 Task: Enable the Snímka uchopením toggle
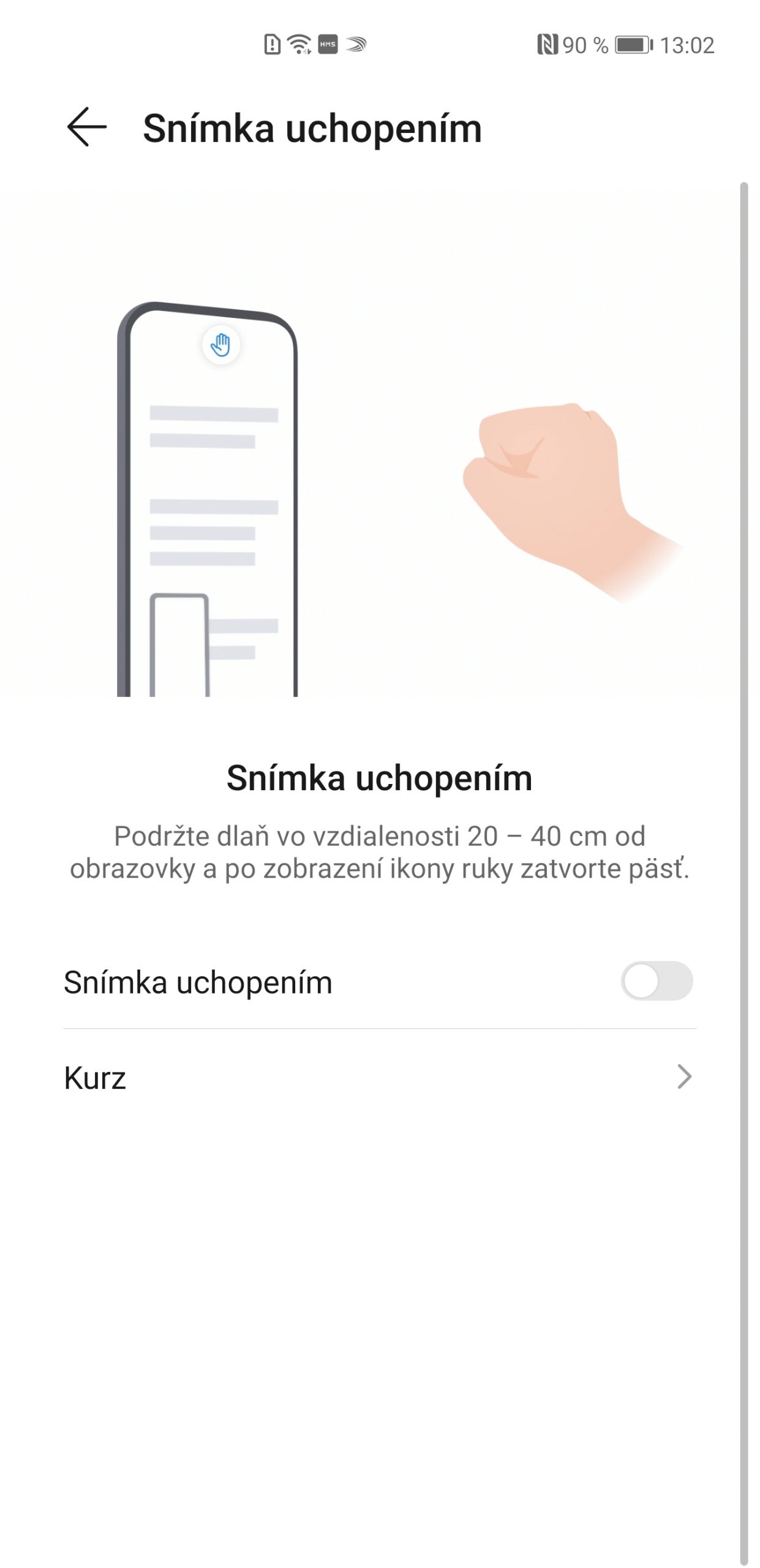click(x=657, y=981)
